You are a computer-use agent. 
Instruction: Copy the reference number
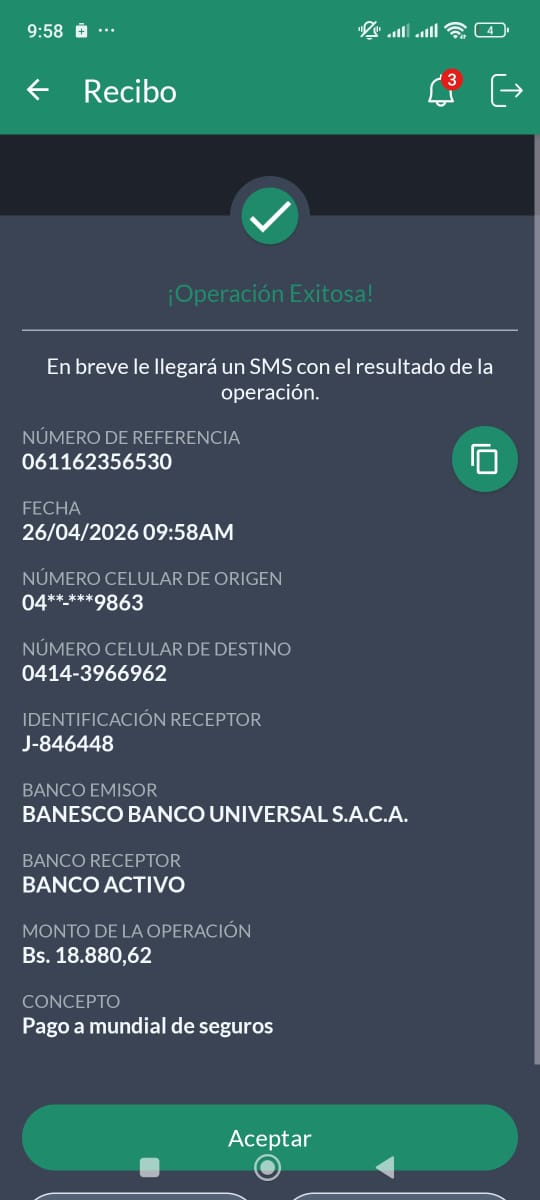tap(485, 459)
